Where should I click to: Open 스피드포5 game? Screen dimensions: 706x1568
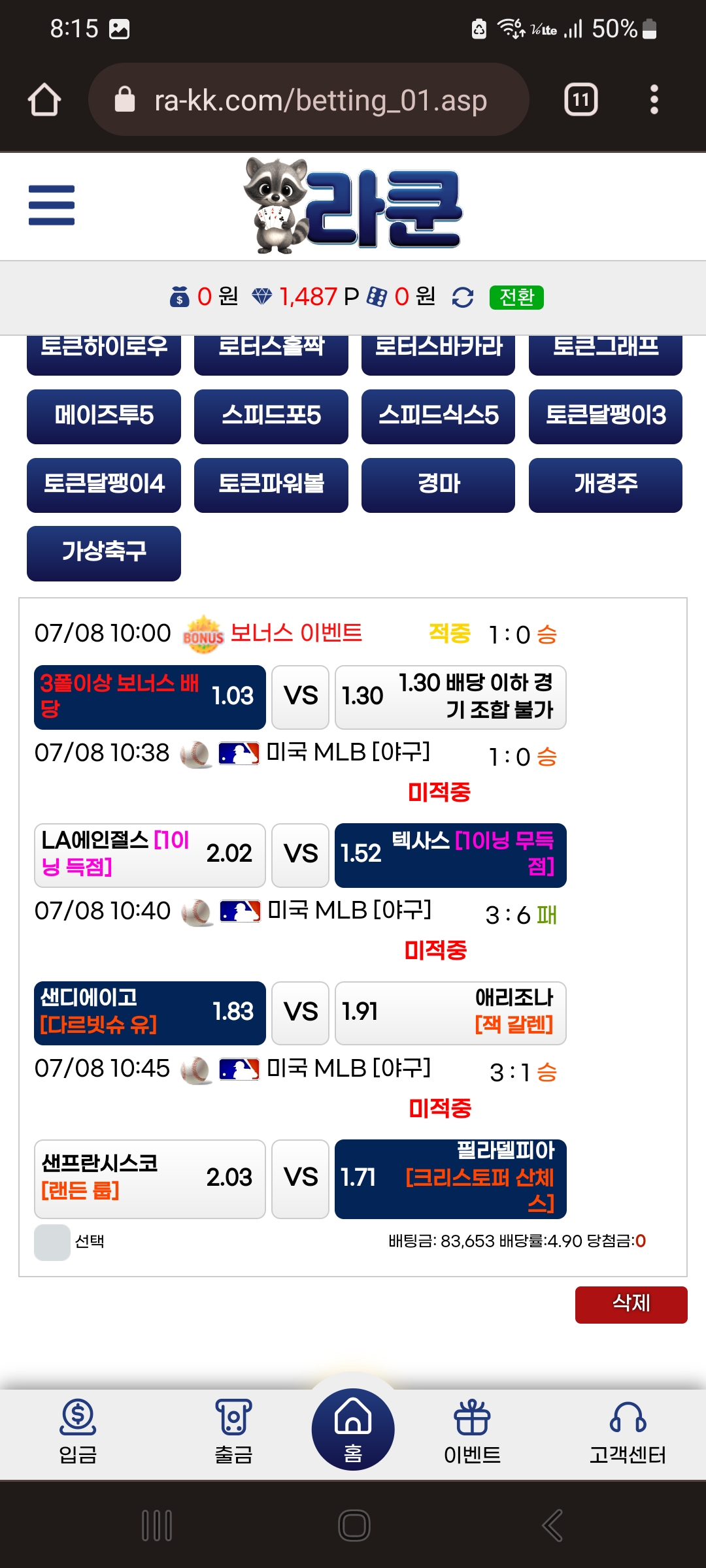[271, 416]
